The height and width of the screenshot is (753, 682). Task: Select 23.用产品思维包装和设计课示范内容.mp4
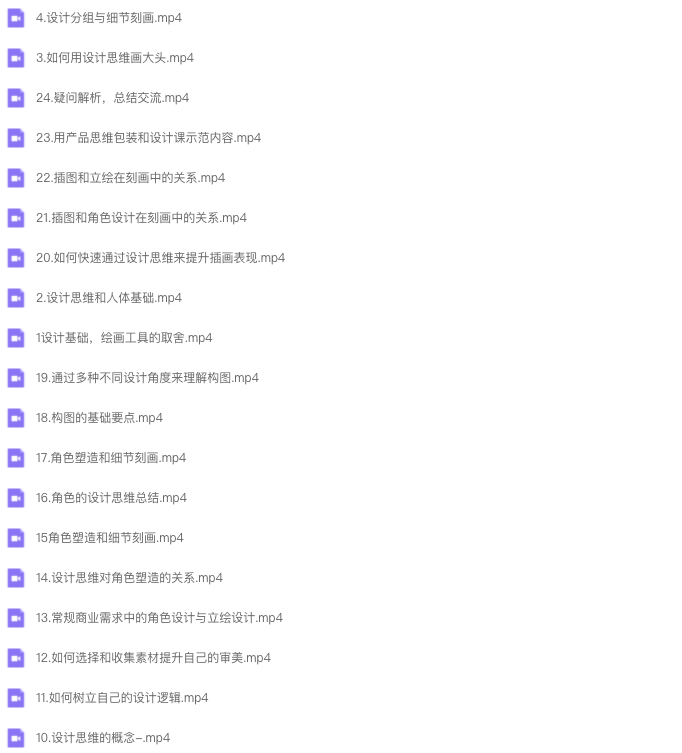point(148,138)
